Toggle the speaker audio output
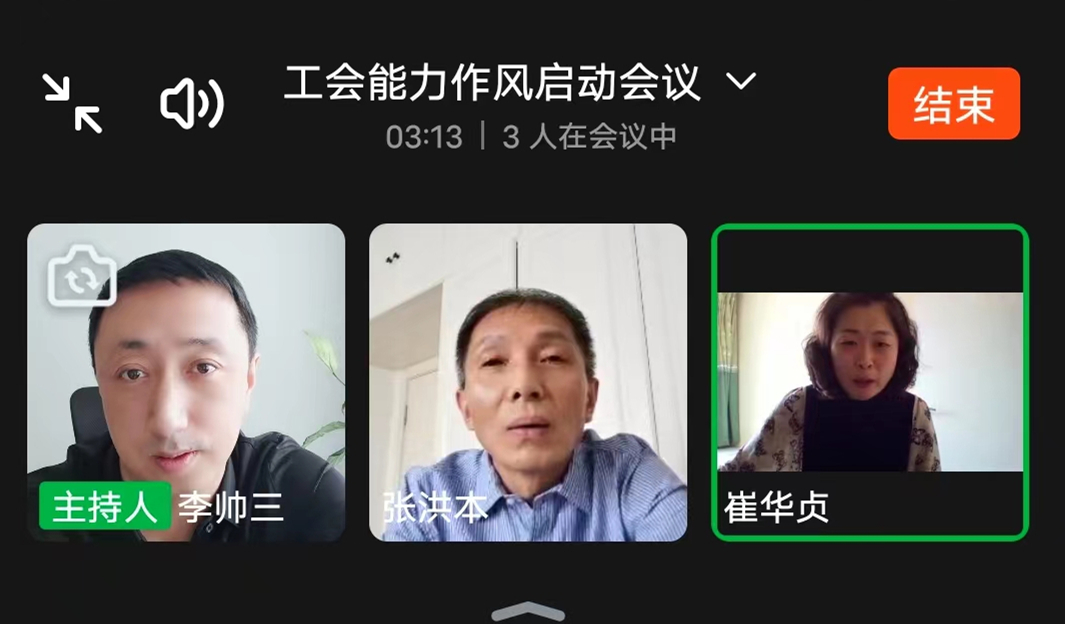Image resolution: width=1065 pixels, height=624 pixels. pyautogui.click(x=192, y=103)
